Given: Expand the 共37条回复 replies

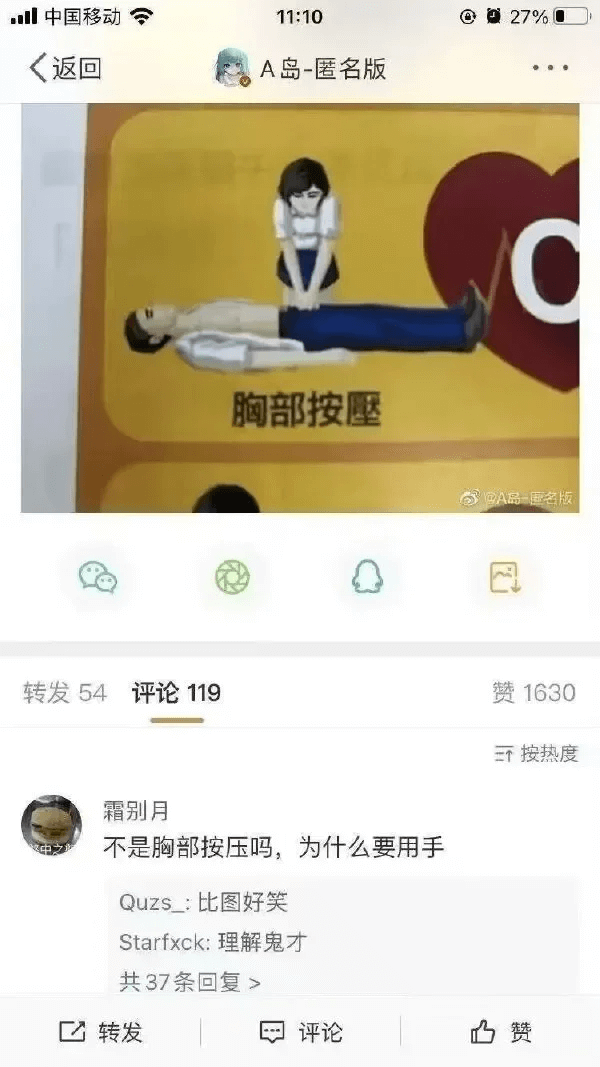Looking at the screenshot, I should [190, 982].
